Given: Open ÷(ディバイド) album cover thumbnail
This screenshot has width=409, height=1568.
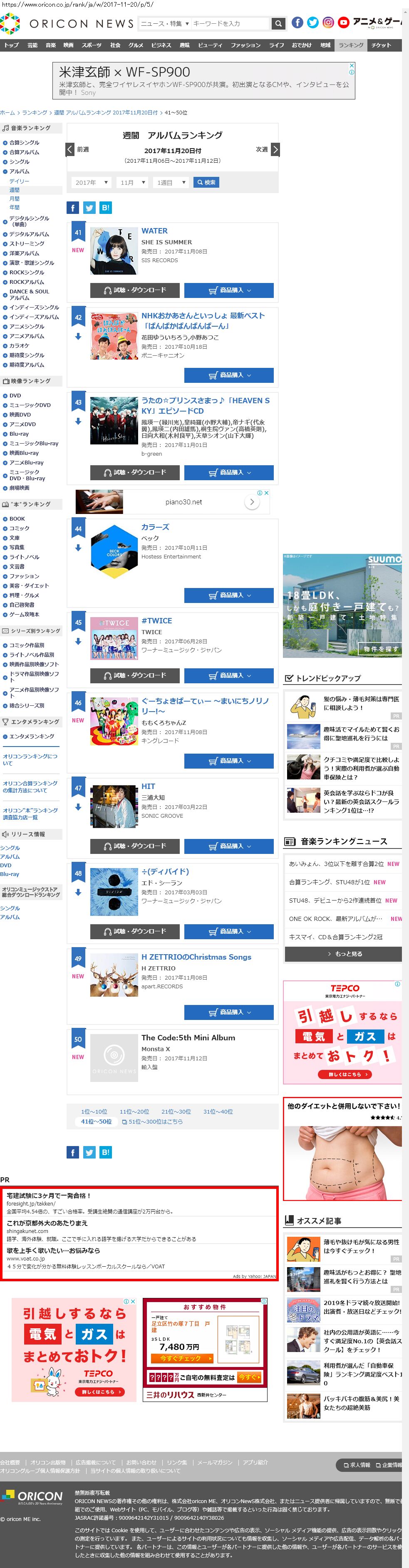Looking at the screenshot, I should pyautogui.click(x=114, y=892).
